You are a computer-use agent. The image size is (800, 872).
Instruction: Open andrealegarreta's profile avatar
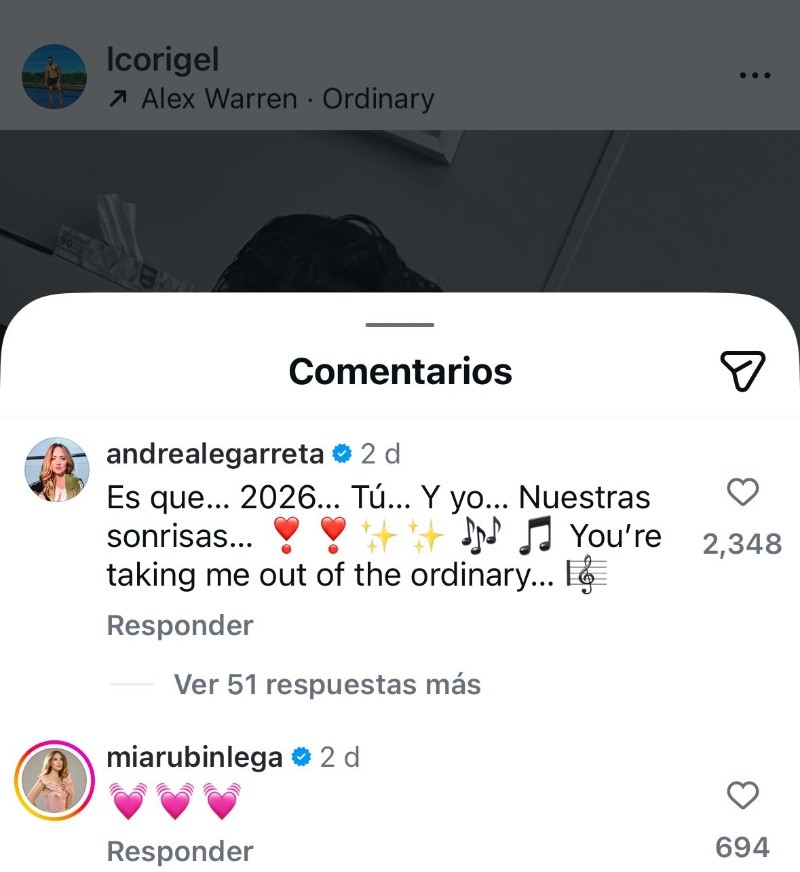coord(55,468)
